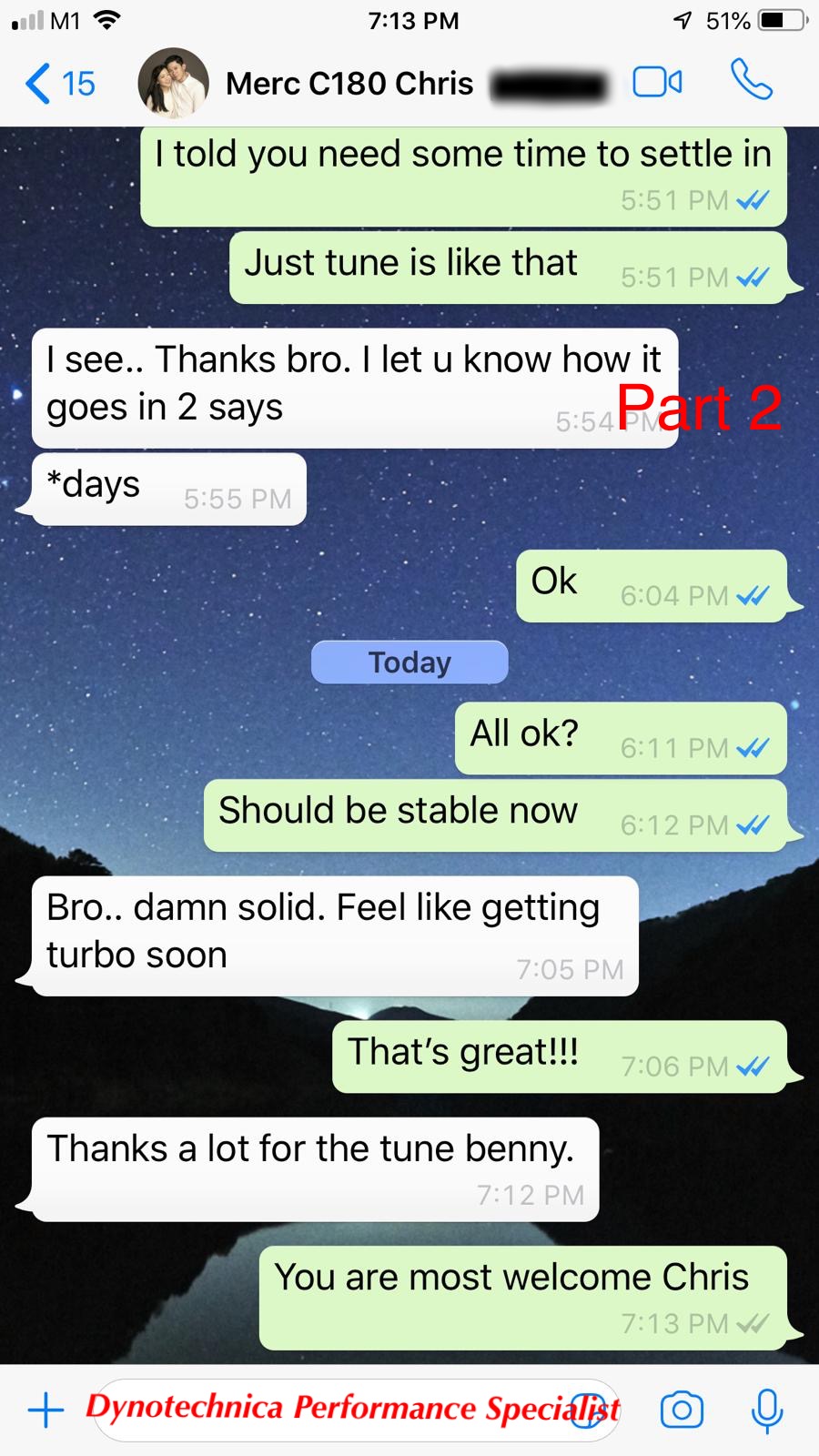The image size is (819, 1456).
Task: Tap the microphone to record voice message
Action: 767,1410
